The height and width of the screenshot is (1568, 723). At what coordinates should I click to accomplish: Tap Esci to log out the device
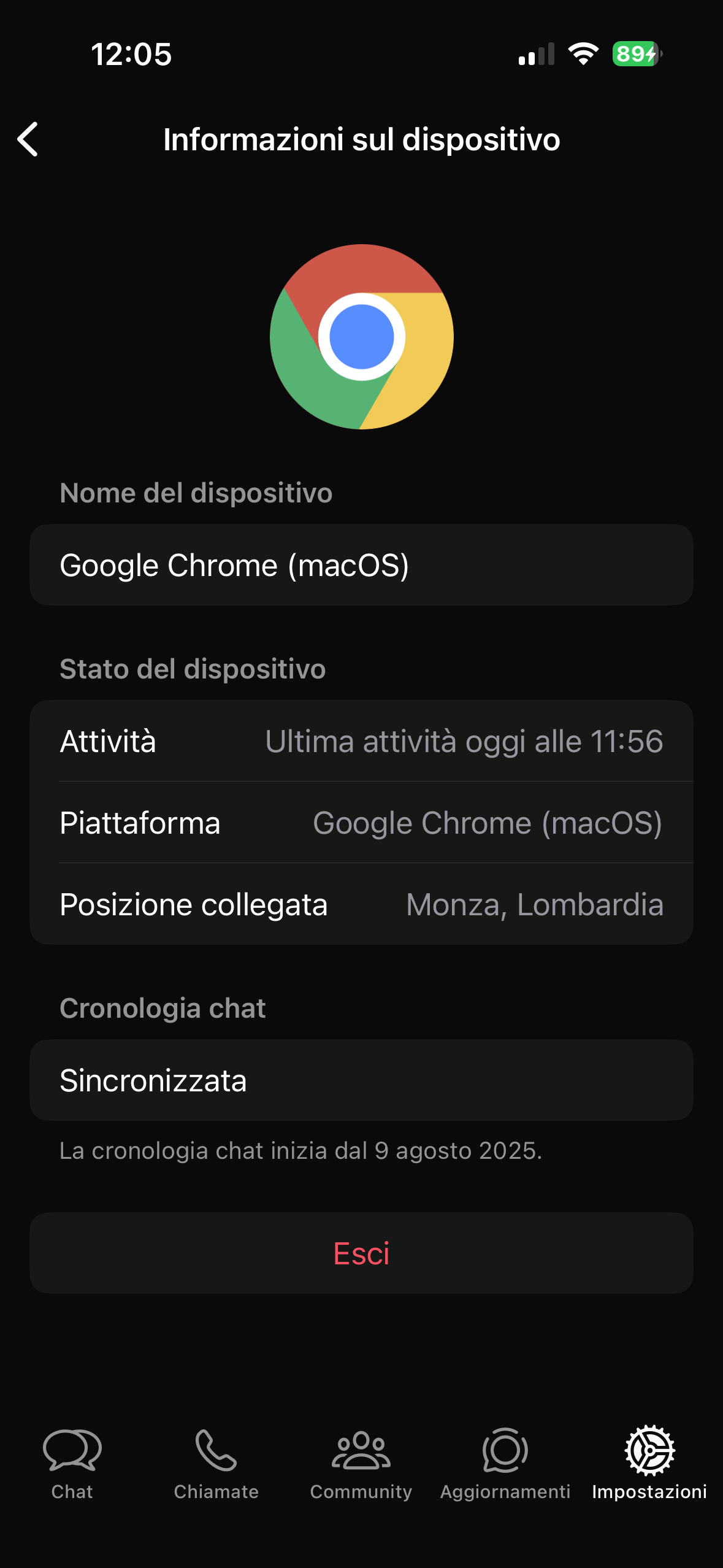click(361, 1254)
